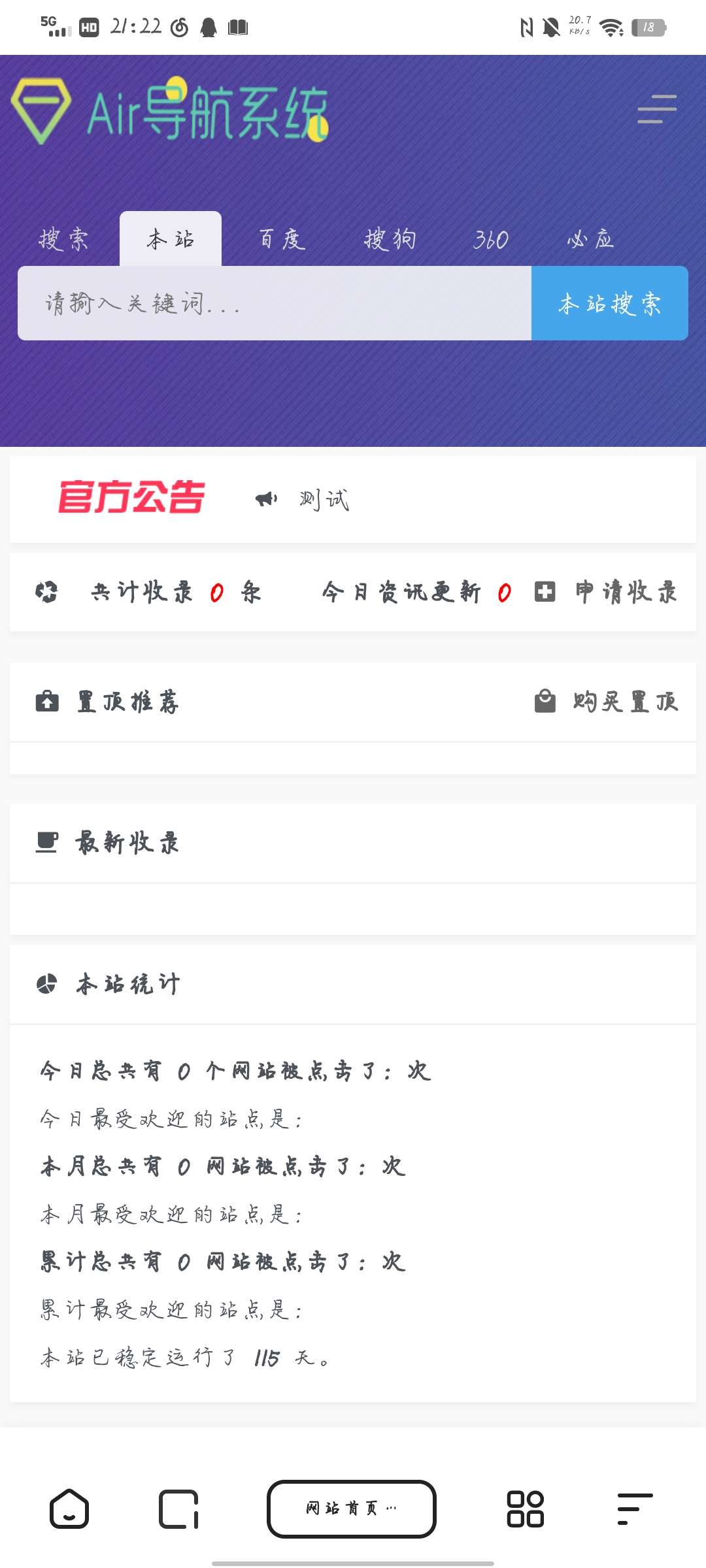Open the 申请收录 submission link
The height and width of the screenshot is (1568, 706).
click(624, 592)
